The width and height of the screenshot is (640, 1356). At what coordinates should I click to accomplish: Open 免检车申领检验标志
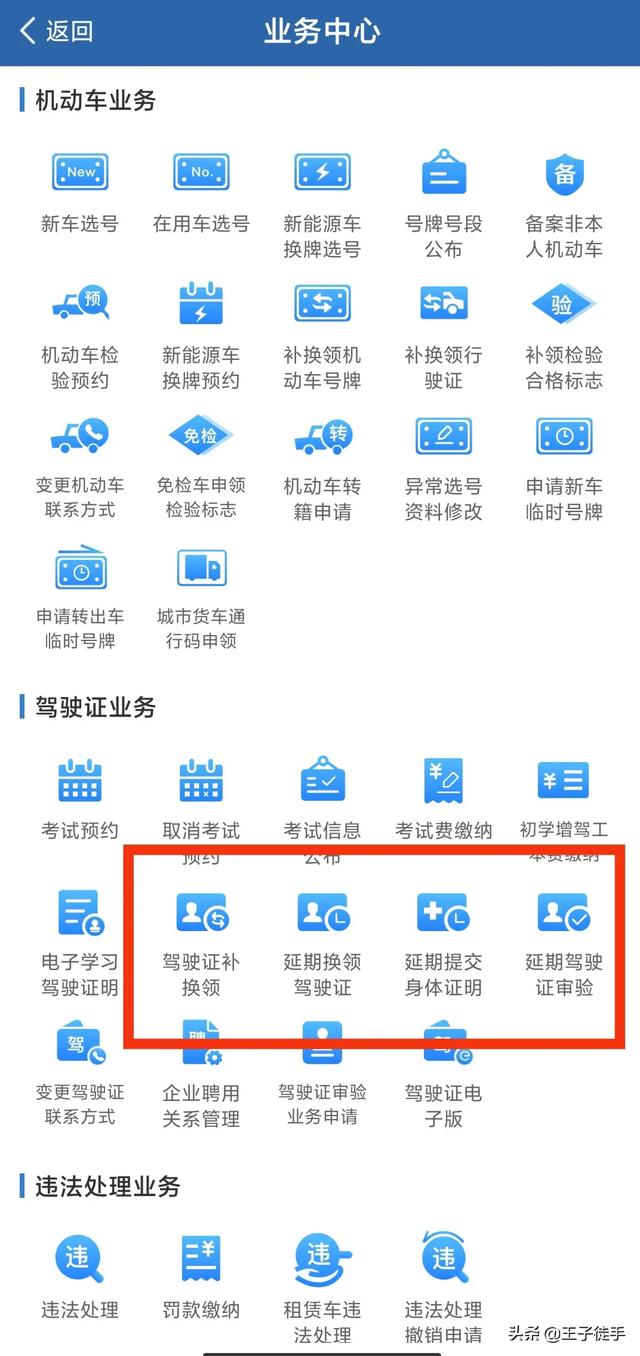coord(201,467)
